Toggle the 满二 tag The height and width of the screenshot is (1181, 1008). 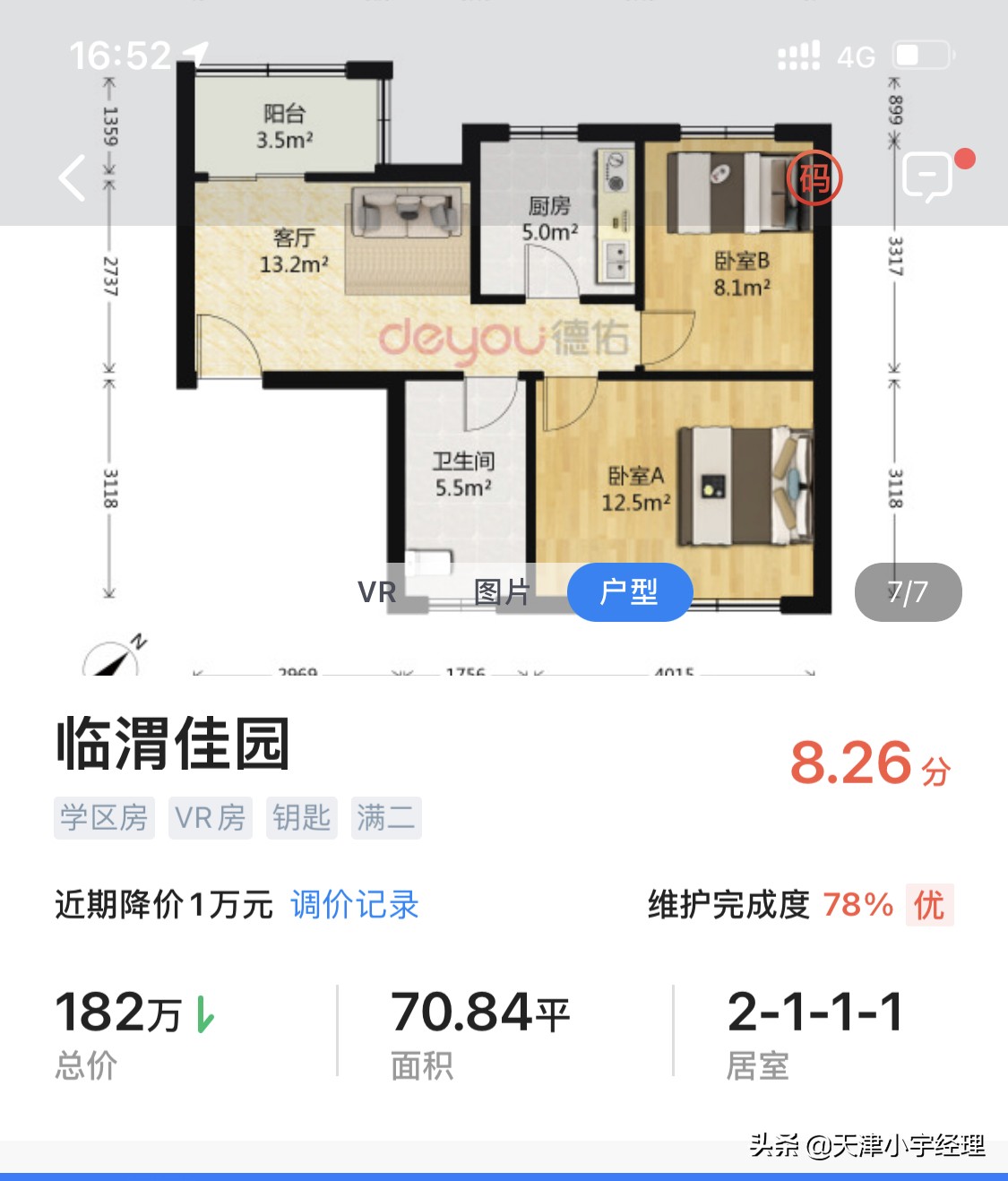coord(385,817)
